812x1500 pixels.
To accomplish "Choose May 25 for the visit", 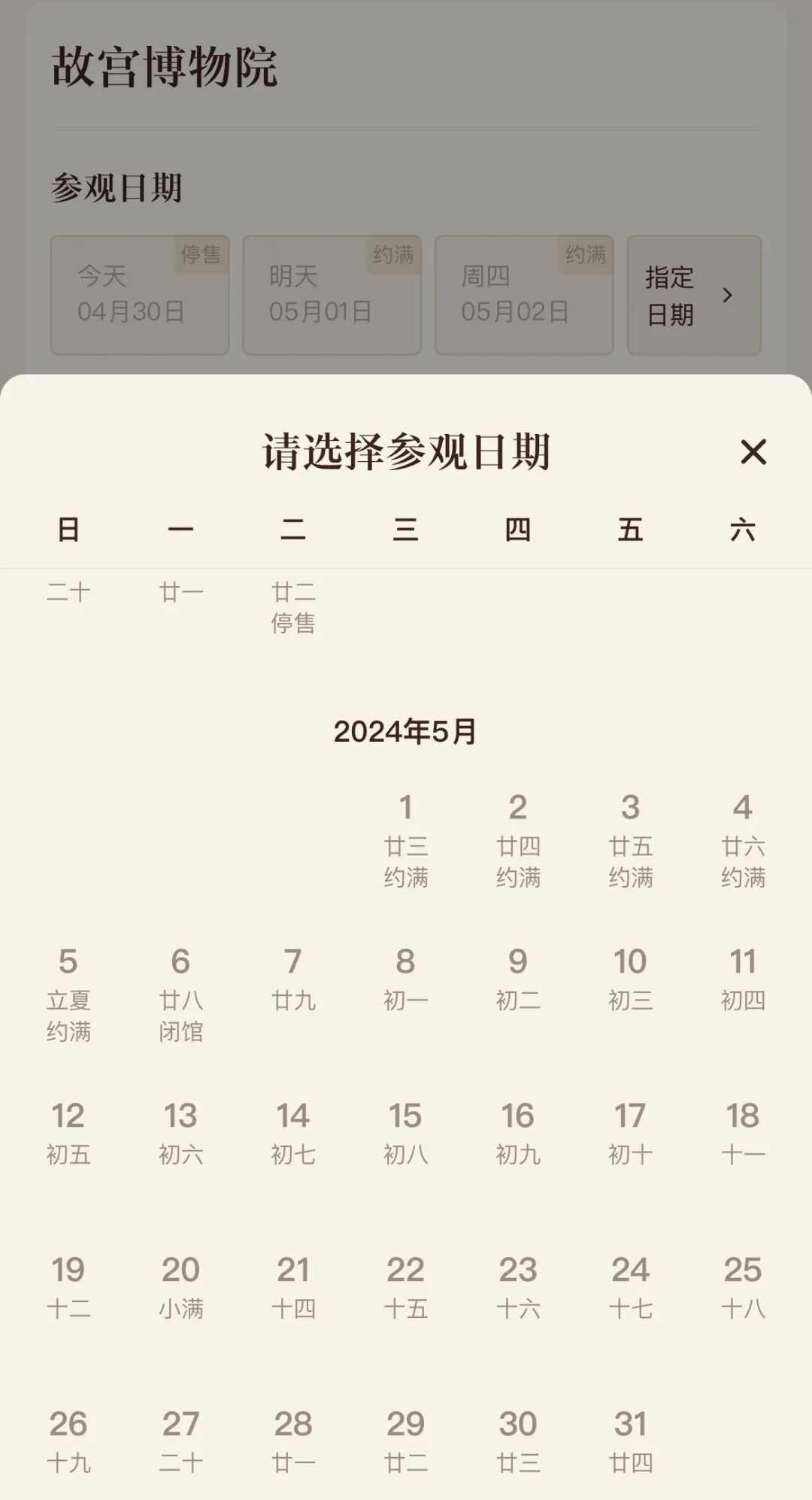I will pos(742,1286).
